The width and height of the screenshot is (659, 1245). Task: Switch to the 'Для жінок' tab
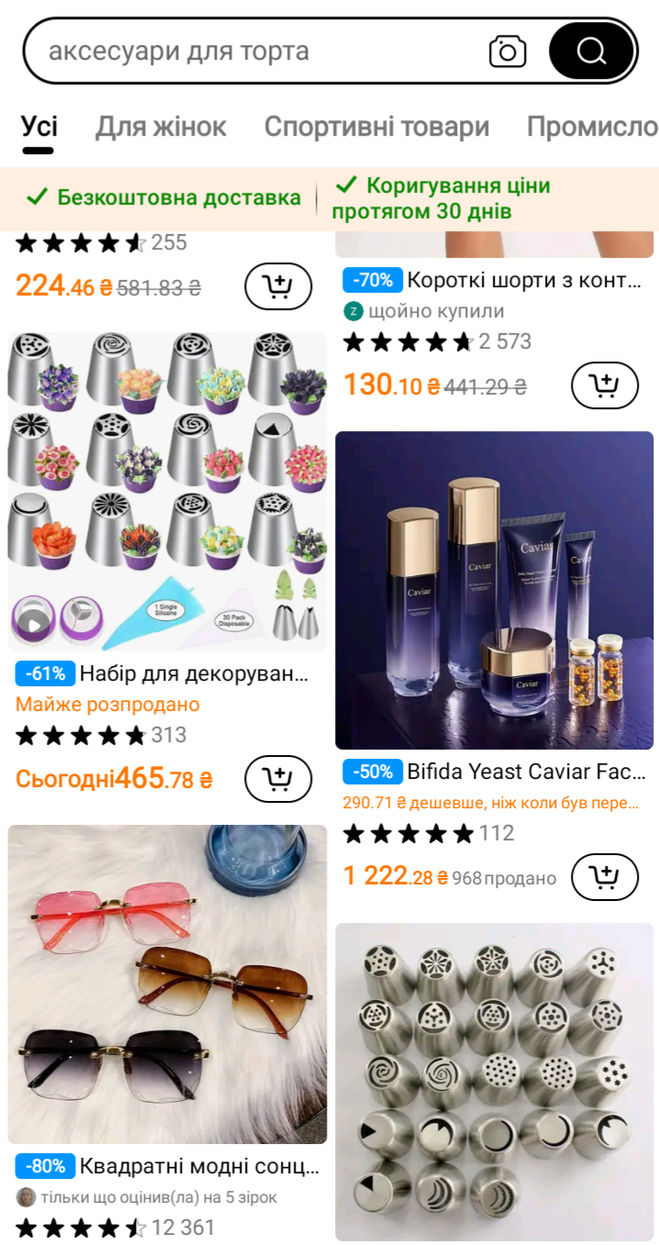click(161, 127)
